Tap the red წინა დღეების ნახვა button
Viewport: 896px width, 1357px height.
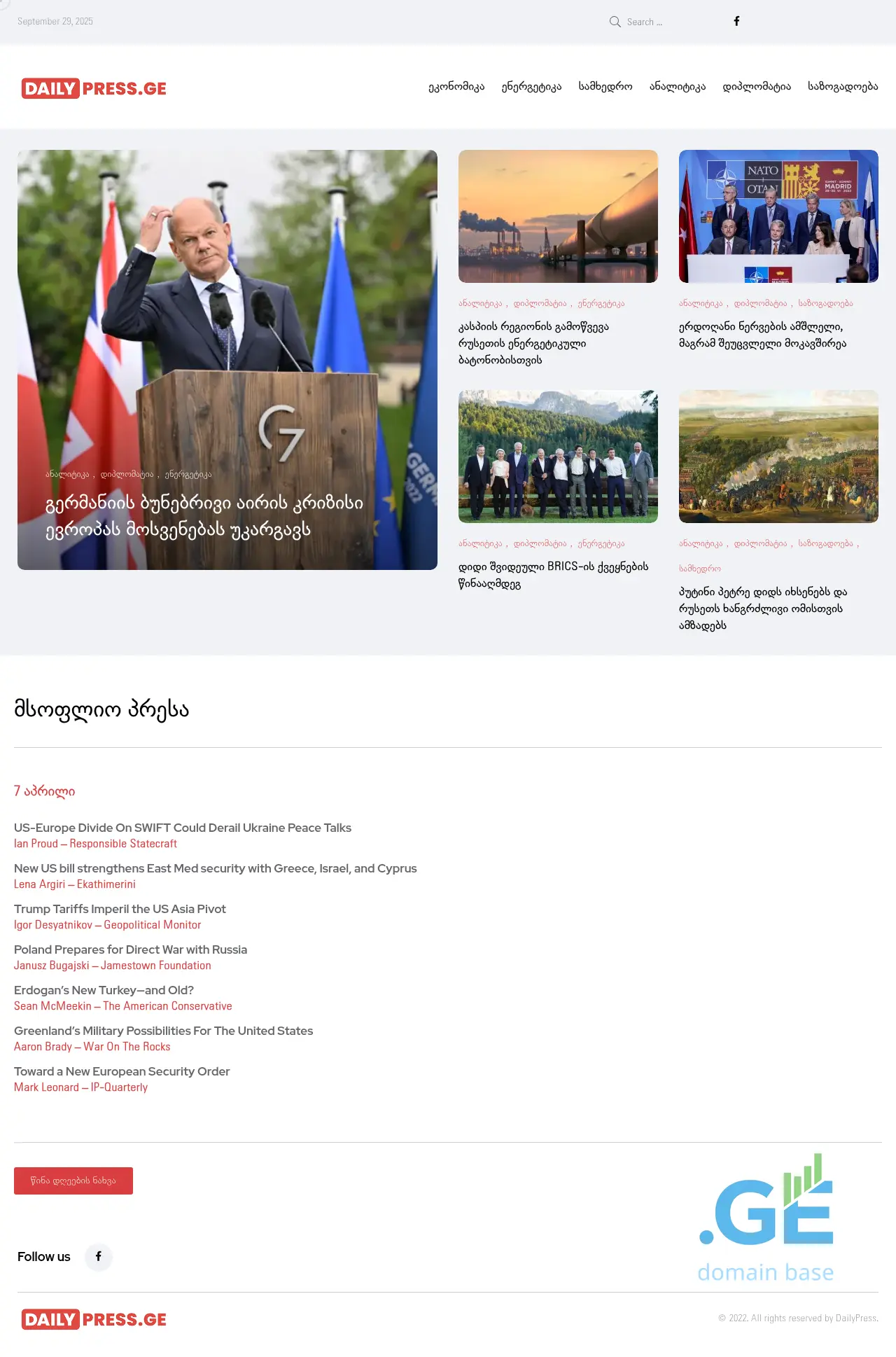click(73, 1181)
